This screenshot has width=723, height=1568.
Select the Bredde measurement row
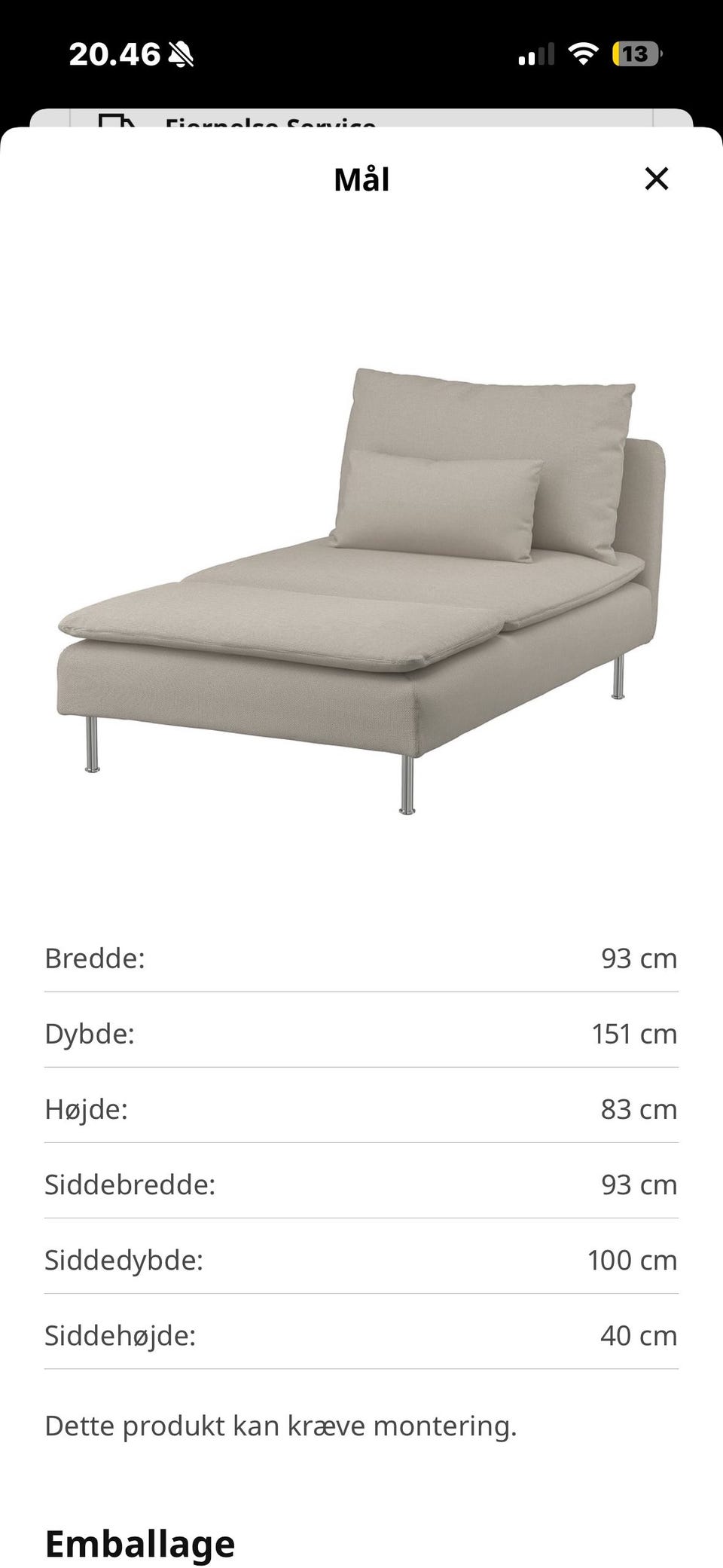361,958
